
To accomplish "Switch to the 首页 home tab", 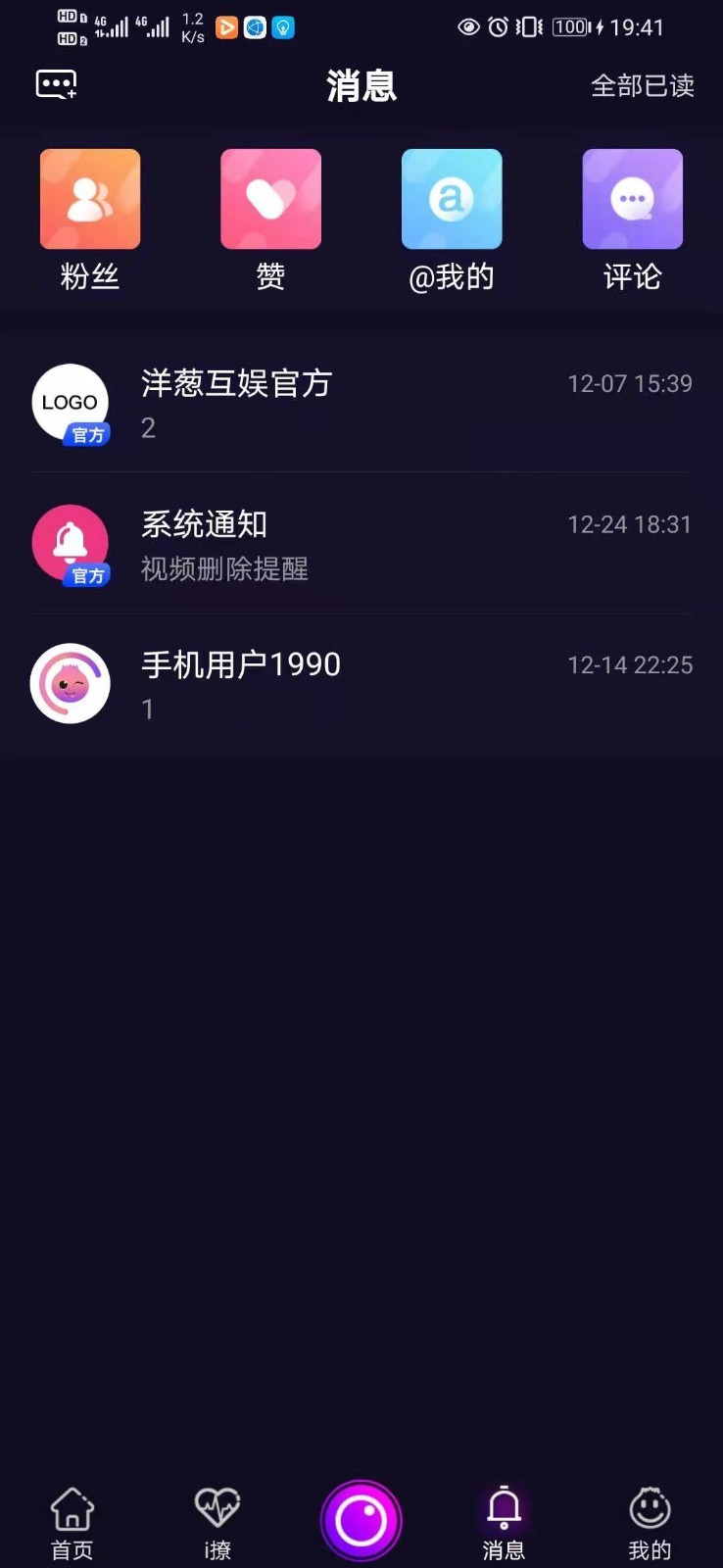I will point(72,1522).
